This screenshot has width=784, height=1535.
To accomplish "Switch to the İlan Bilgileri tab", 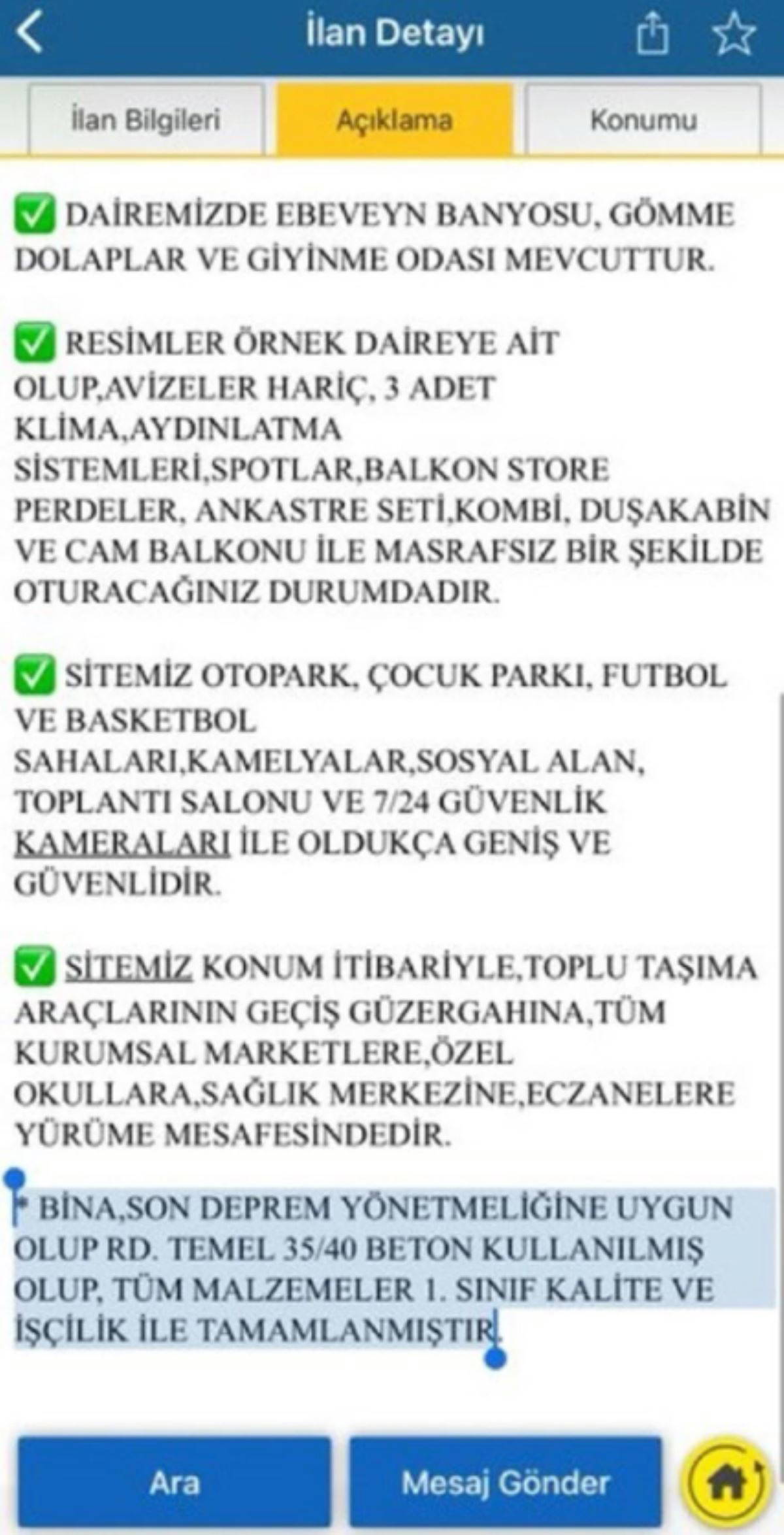I will tap(146, 120).
